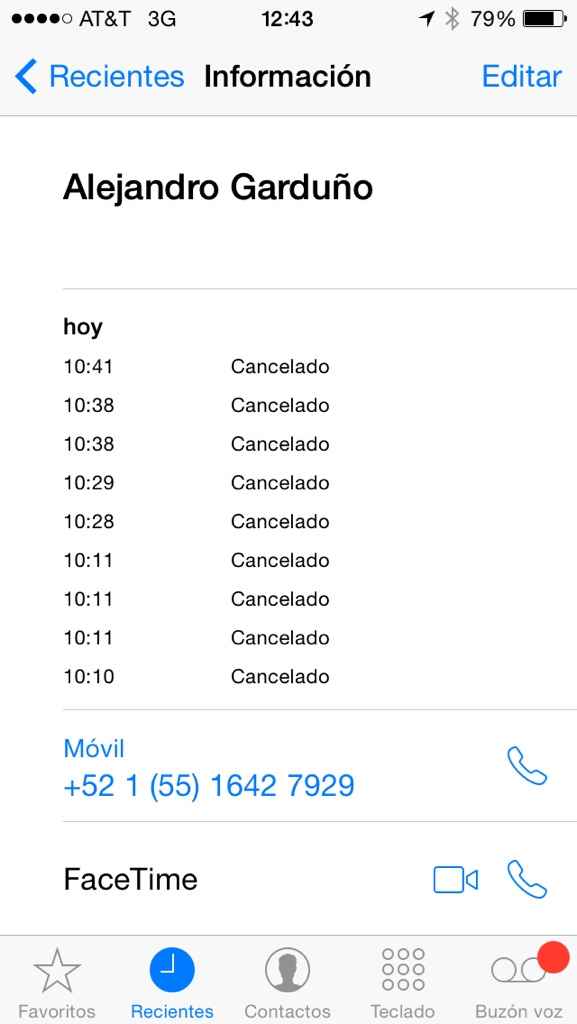Select the Recientes tab
The image size is (577, 1024).
pos(172,982)
